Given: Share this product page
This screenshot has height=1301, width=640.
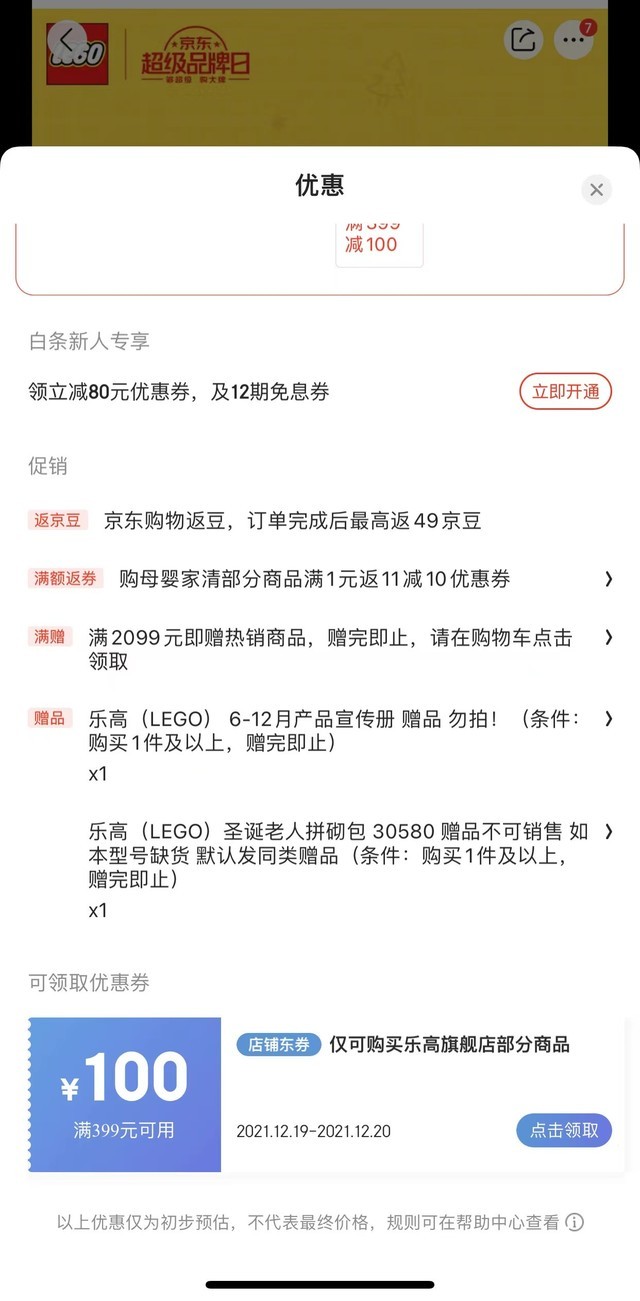Looking at the screenshot, I should pyautogui.click(x=523, y=41).
